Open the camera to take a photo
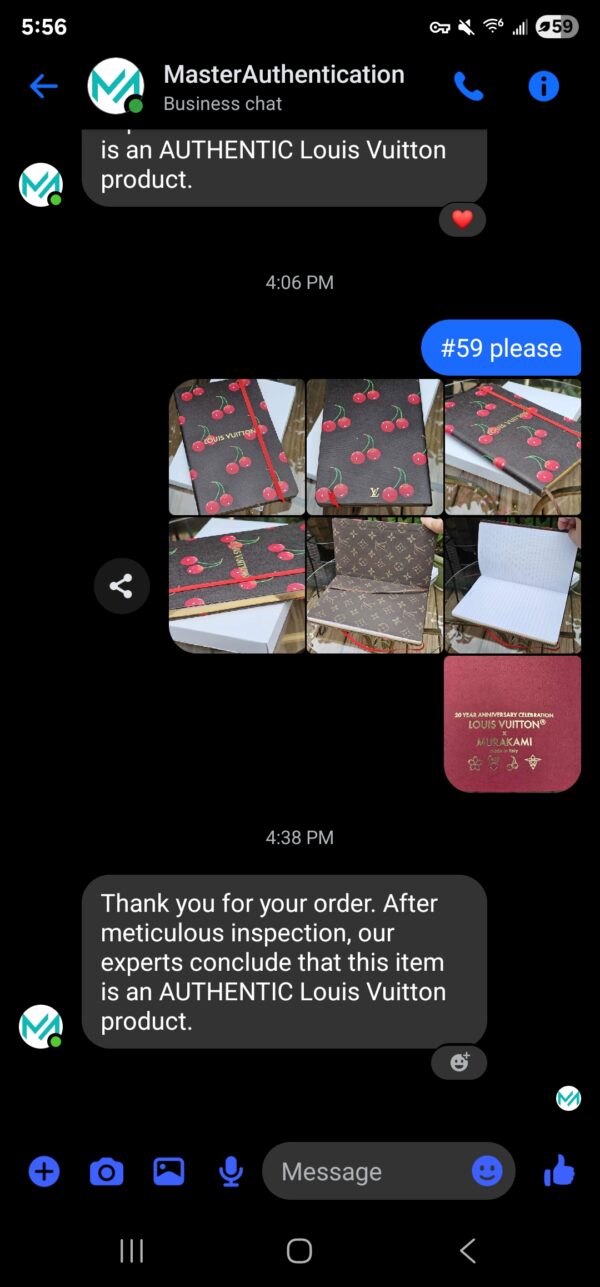 pos(106,1171)
